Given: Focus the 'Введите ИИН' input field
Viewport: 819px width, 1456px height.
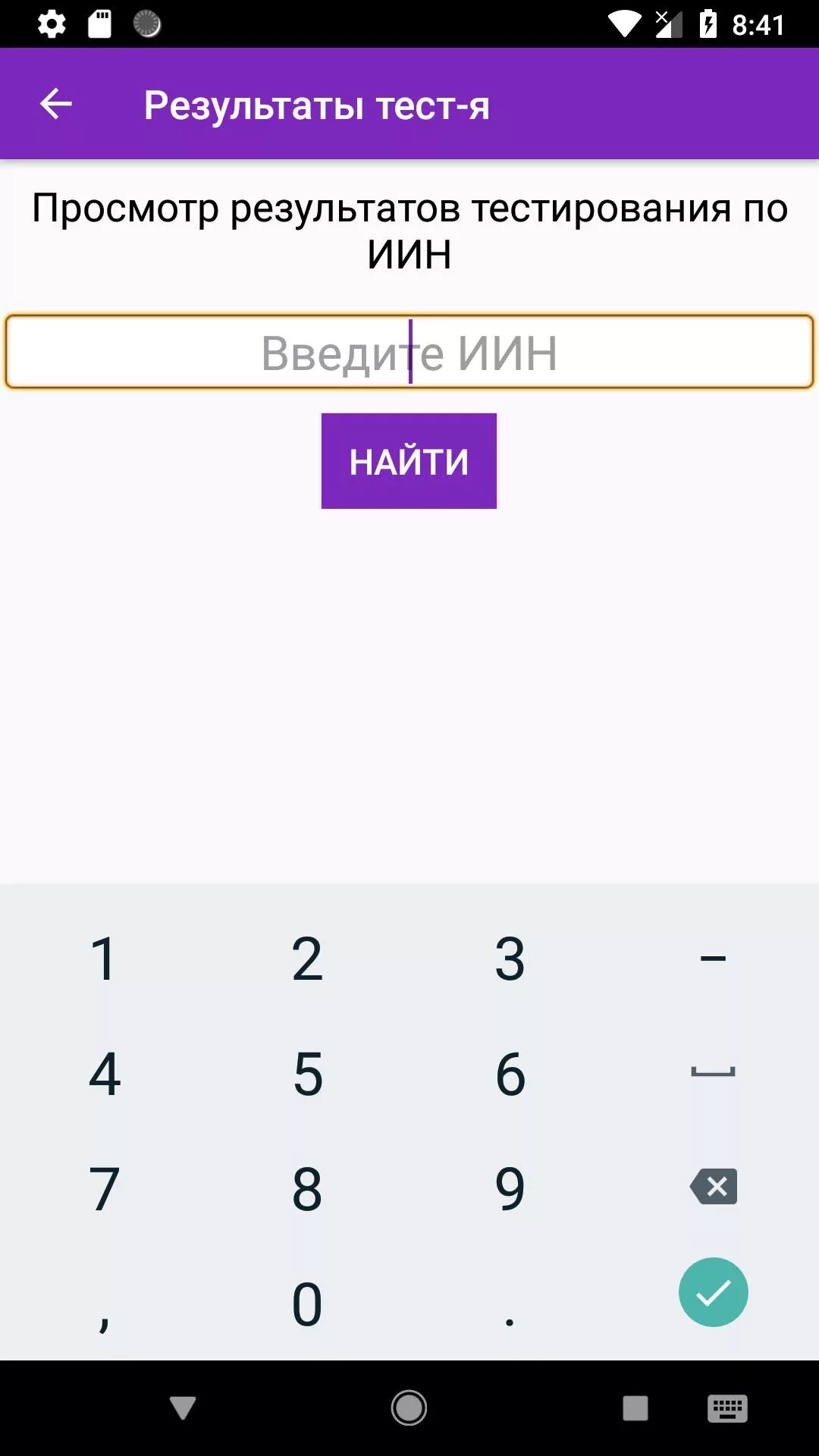Looking at the screenshot, I should click(x=409, y=352).
